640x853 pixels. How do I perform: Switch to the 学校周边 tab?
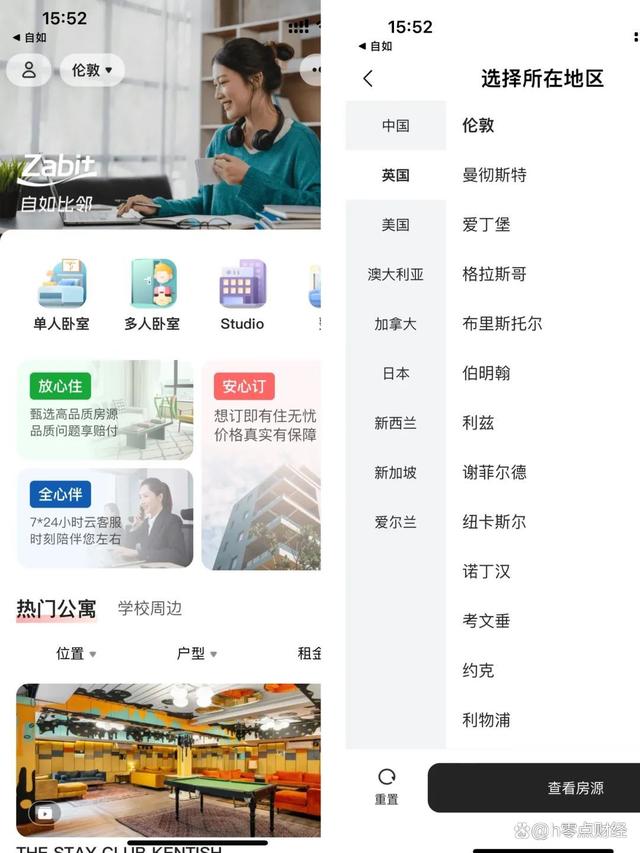point(150,608)
